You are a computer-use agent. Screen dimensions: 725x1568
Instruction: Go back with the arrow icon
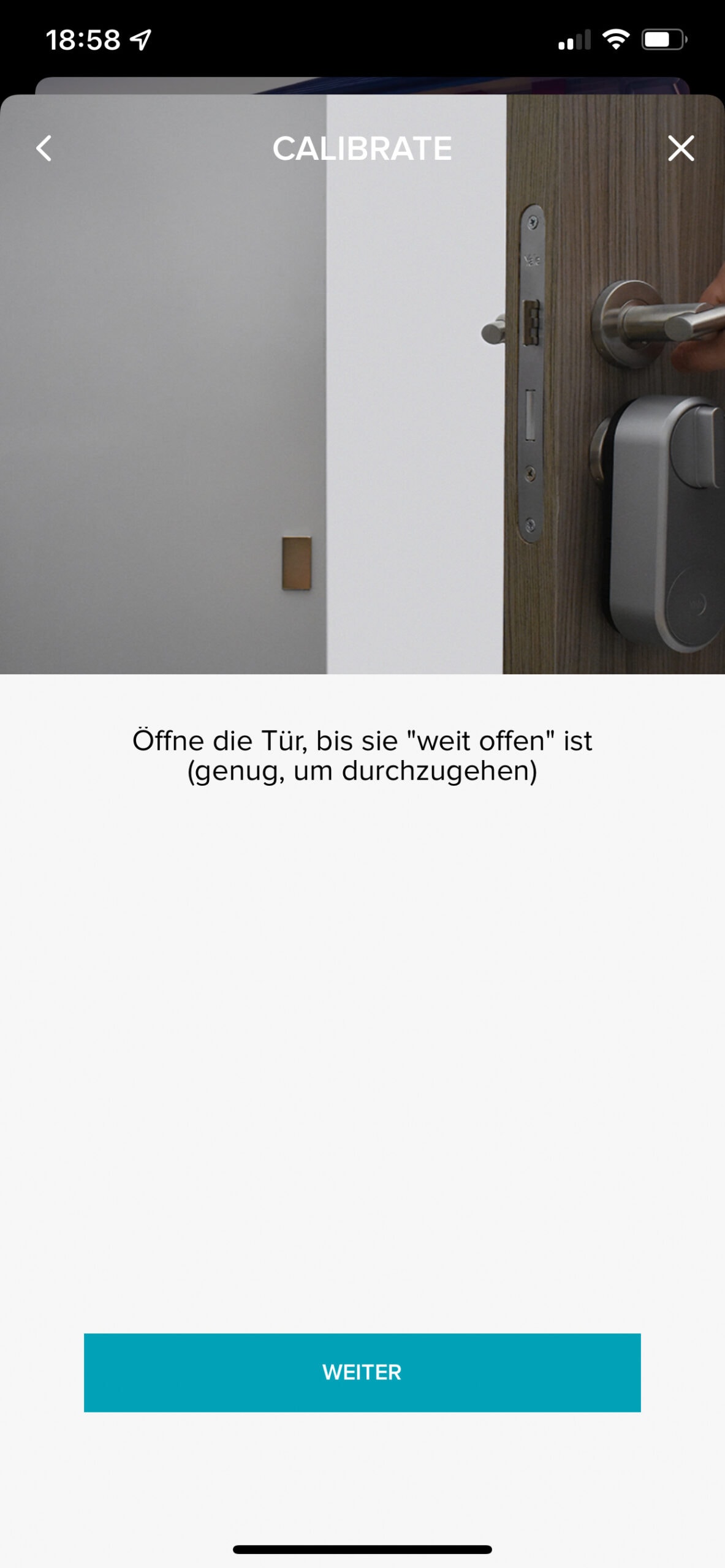click(x=44, y=148)
